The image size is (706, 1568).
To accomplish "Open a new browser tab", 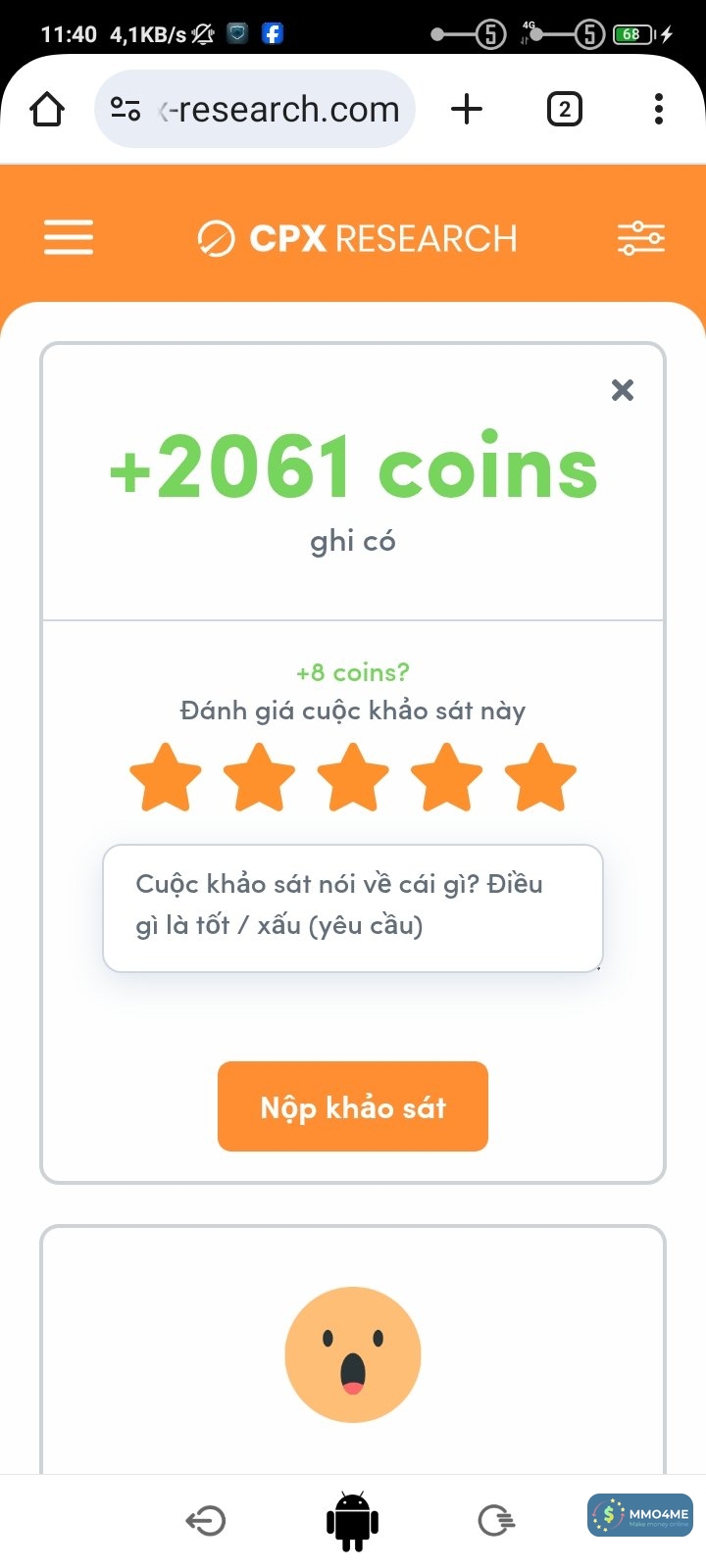I will click(x=467, y=110).
